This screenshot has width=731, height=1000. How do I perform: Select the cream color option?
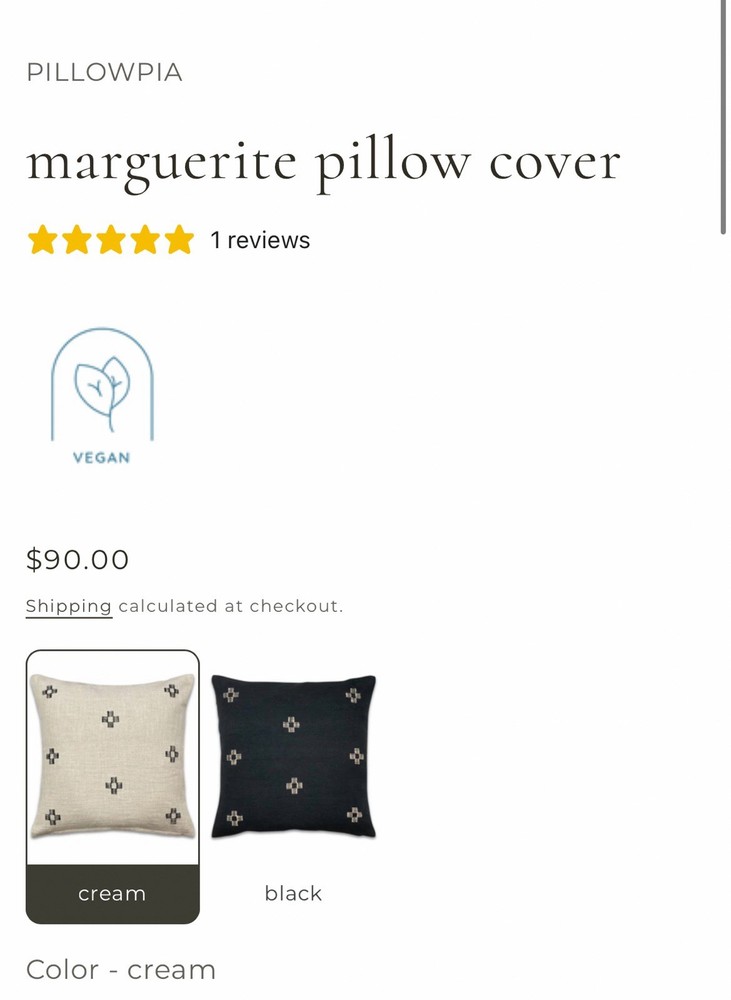(x=112, y=786)
